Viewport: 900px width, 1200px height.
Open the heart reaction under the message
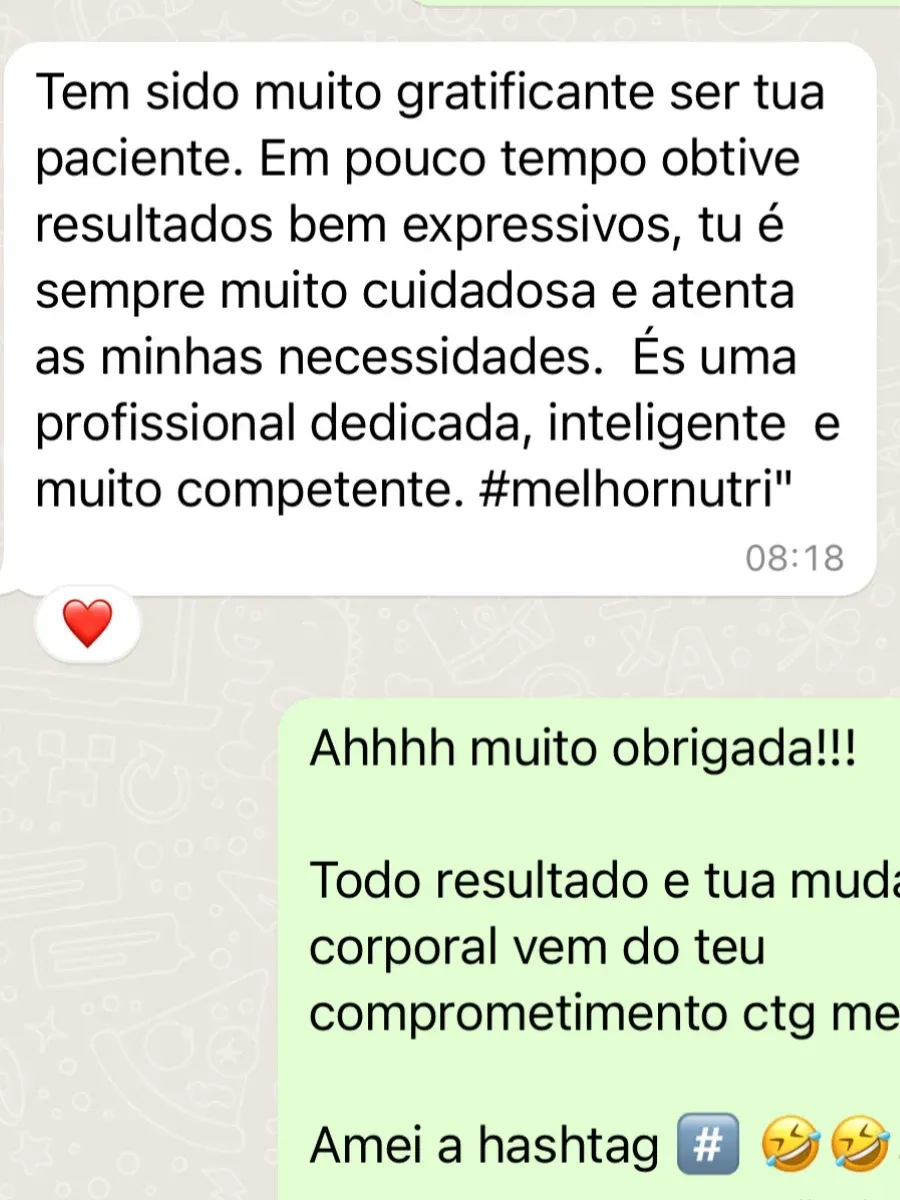coord(87,624)
